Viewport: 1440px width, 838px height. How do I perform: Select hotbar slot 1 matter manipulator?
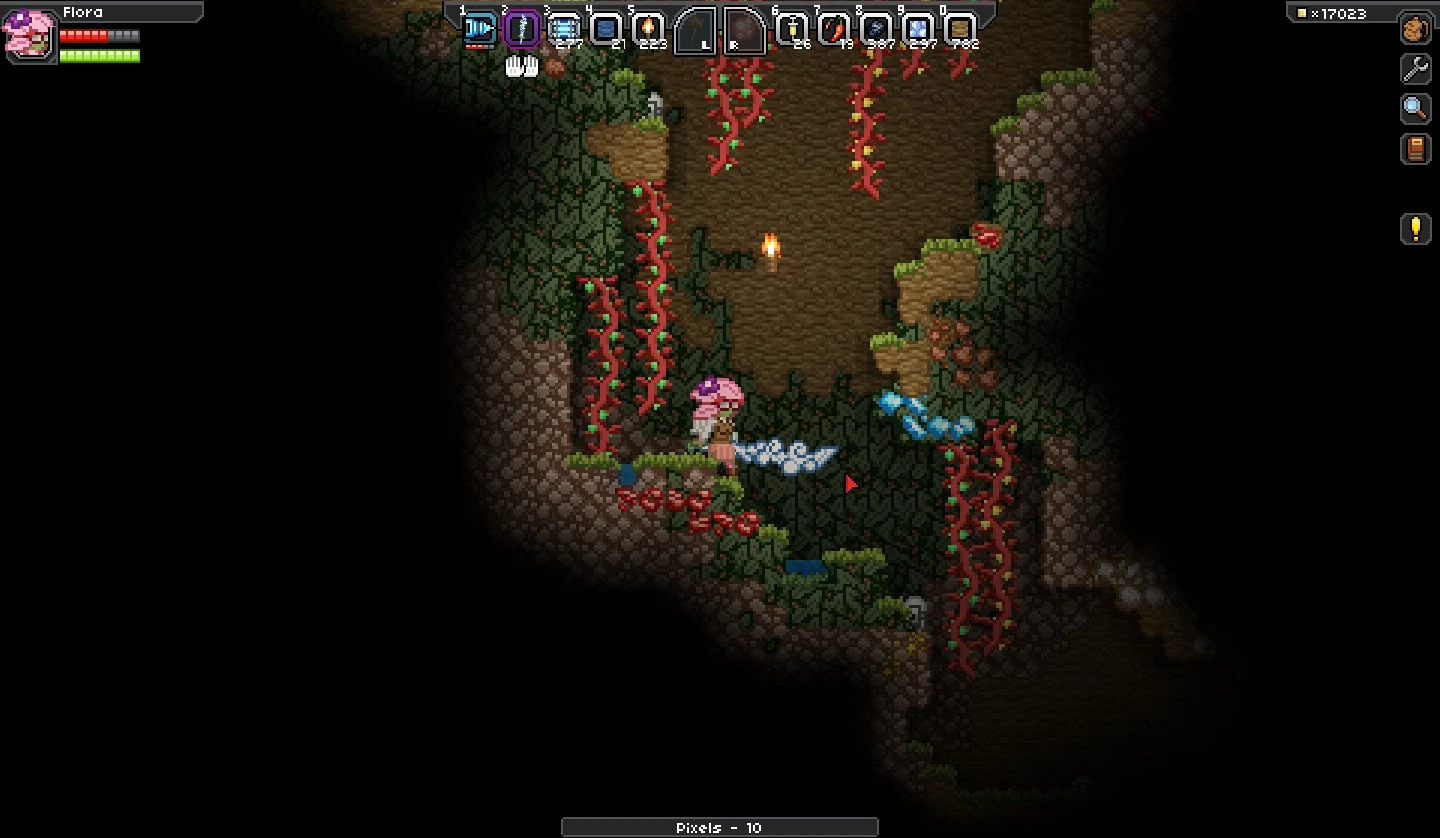pos(480,30)
